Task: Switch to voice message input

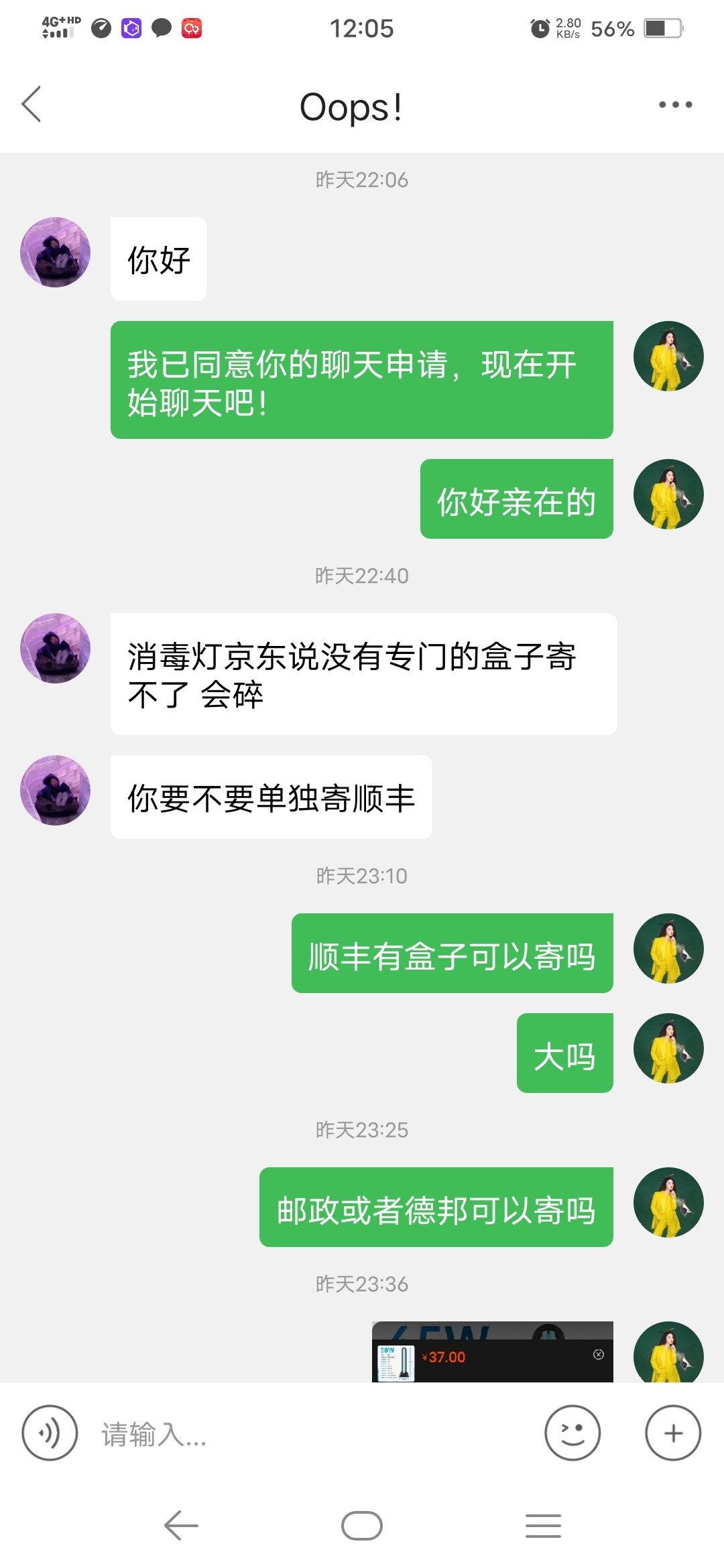Action: pos(50,1433)
